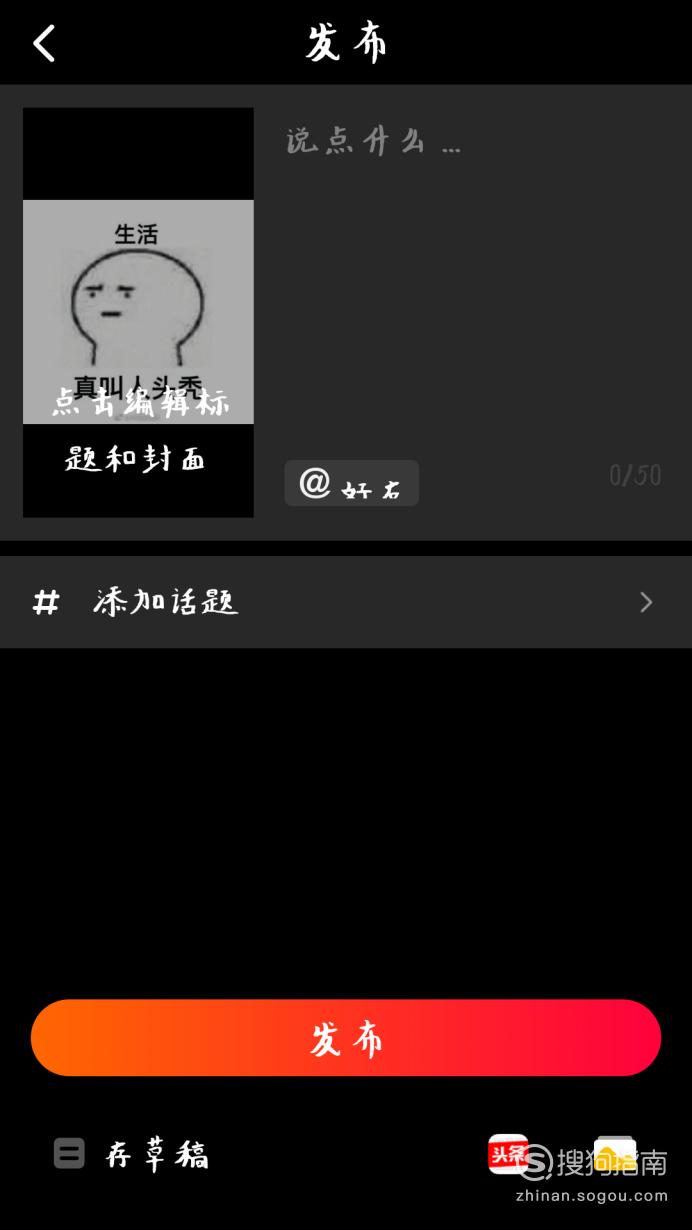Edit the video title and cover thumbnail
The image size is (692, 1230).
point(138,312)
